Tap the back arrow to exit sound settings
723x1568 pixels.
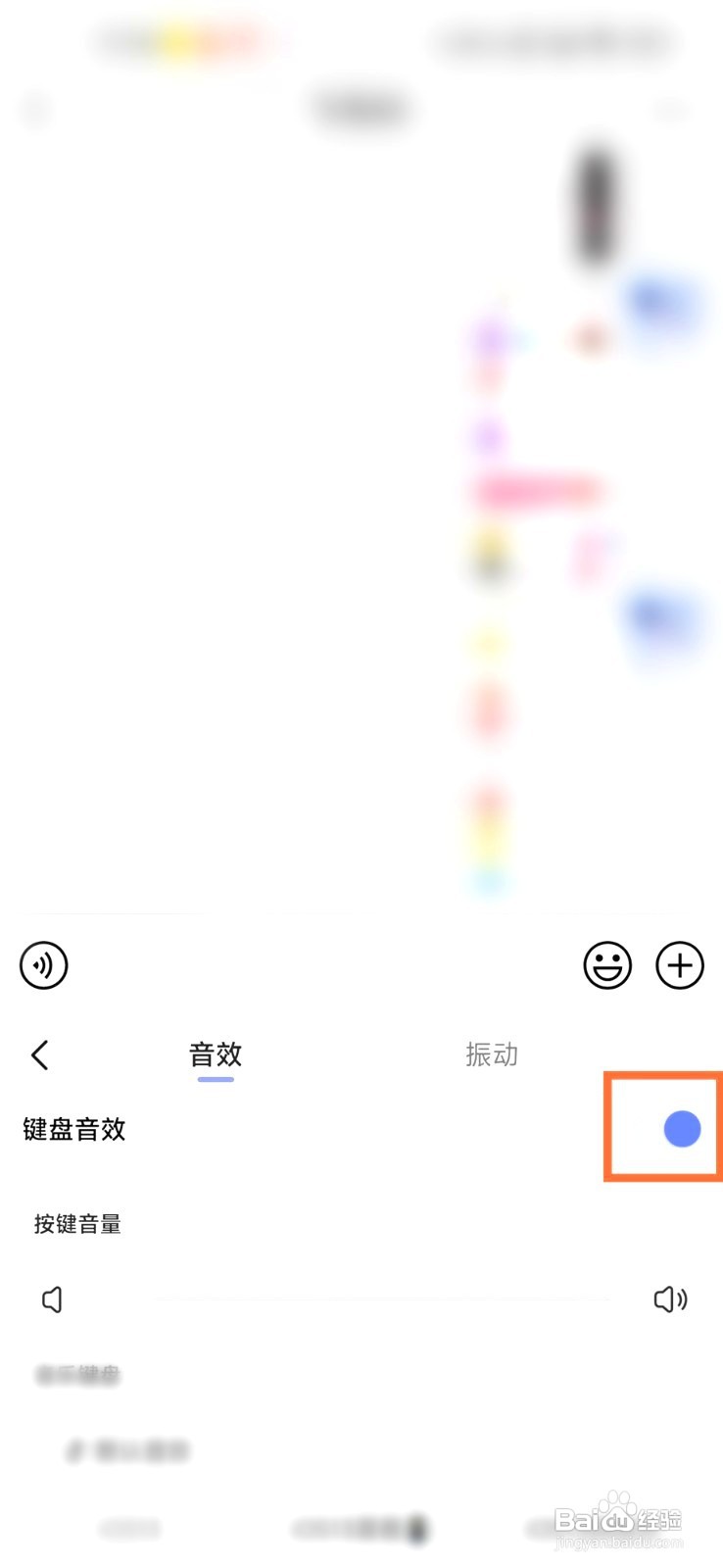coord(39,1055)
